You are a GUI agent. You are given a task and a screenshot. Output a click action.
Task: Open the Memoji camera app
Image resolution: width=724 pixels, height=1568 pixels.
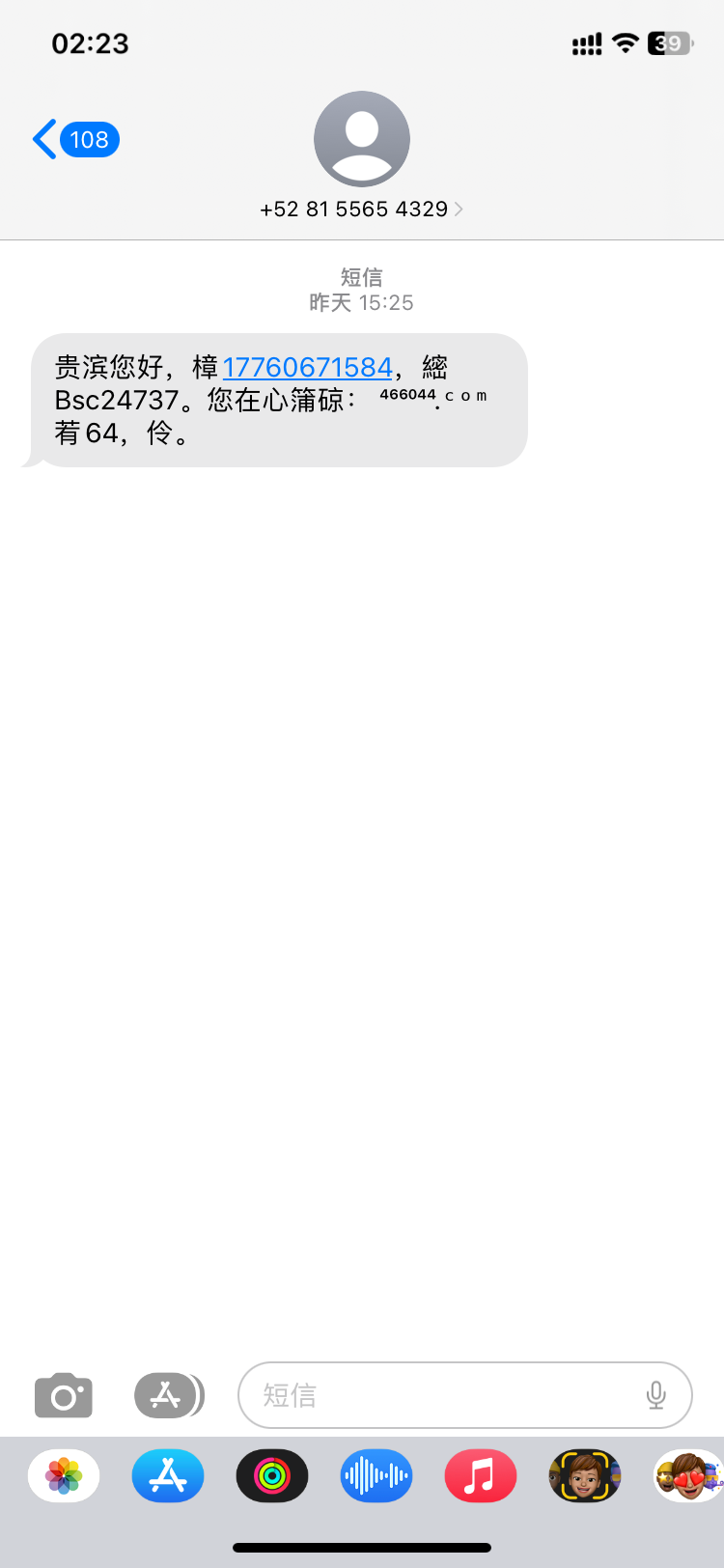(x=585, y=1475)
